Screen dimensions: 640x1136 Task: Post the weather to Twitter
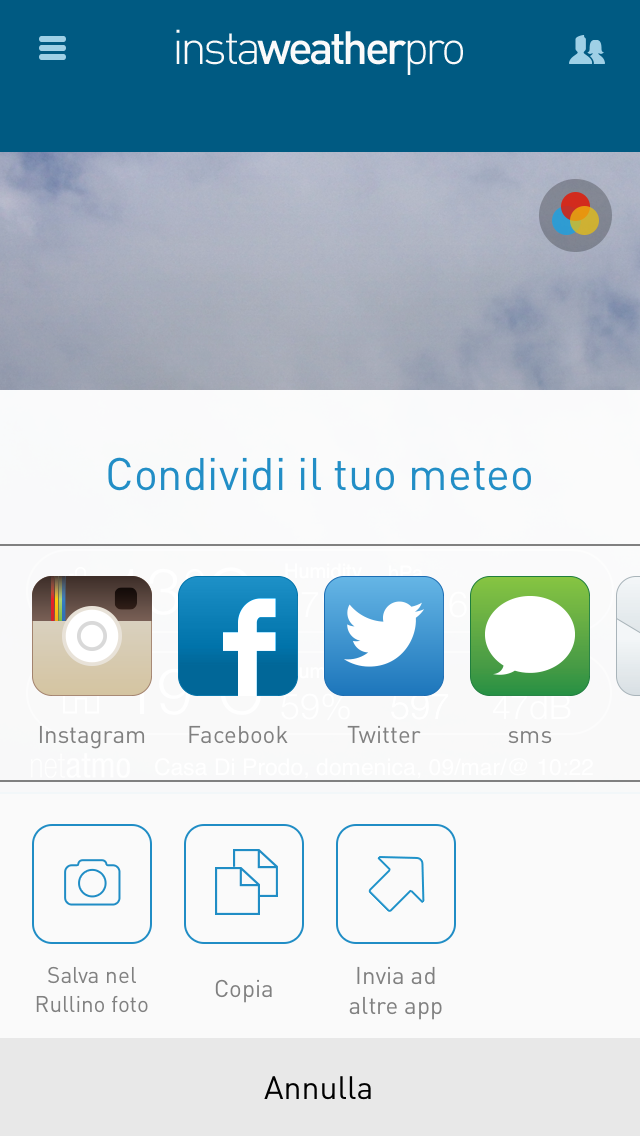click(x=384, y=636)
